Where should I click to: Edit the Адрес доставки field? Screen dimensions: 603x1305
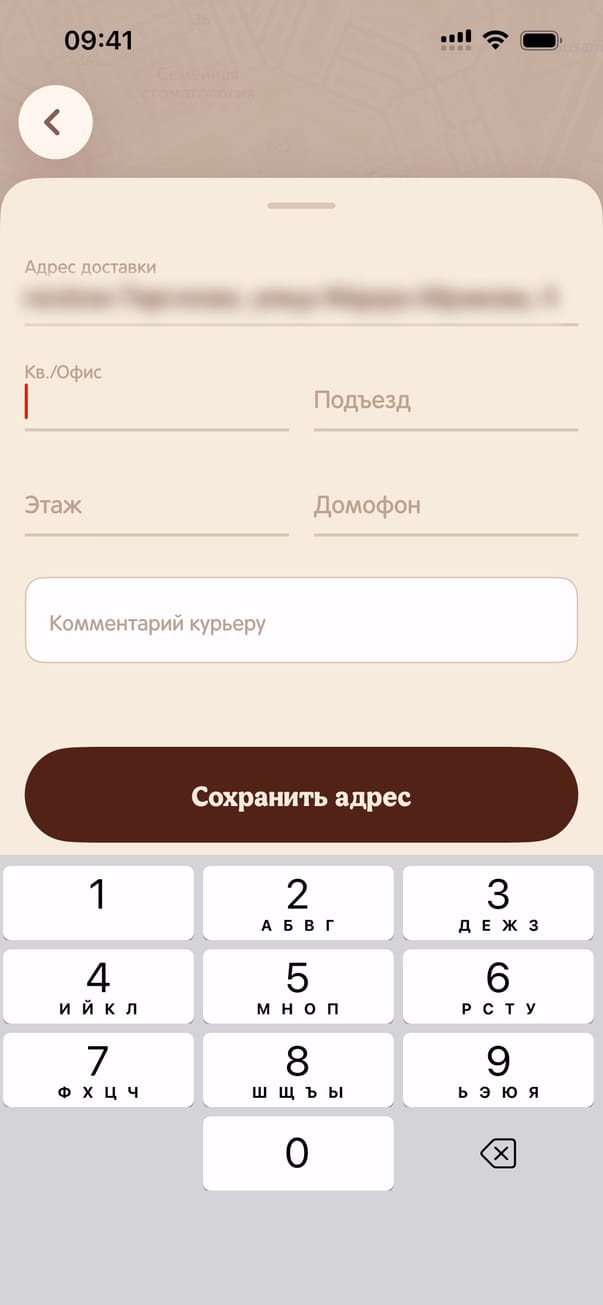300,298
